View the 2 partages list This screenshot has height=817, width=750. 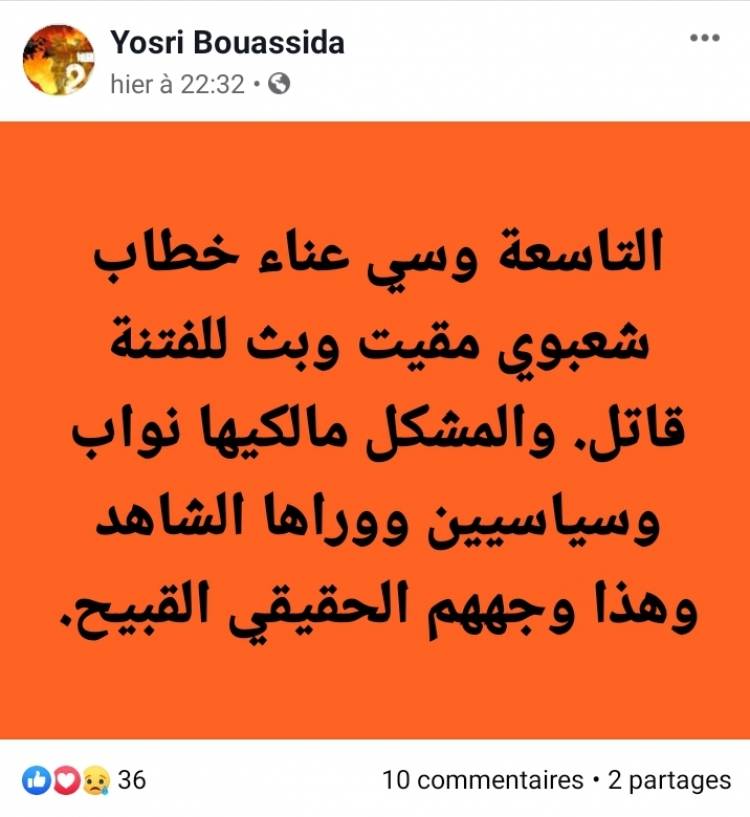[669, 780]
